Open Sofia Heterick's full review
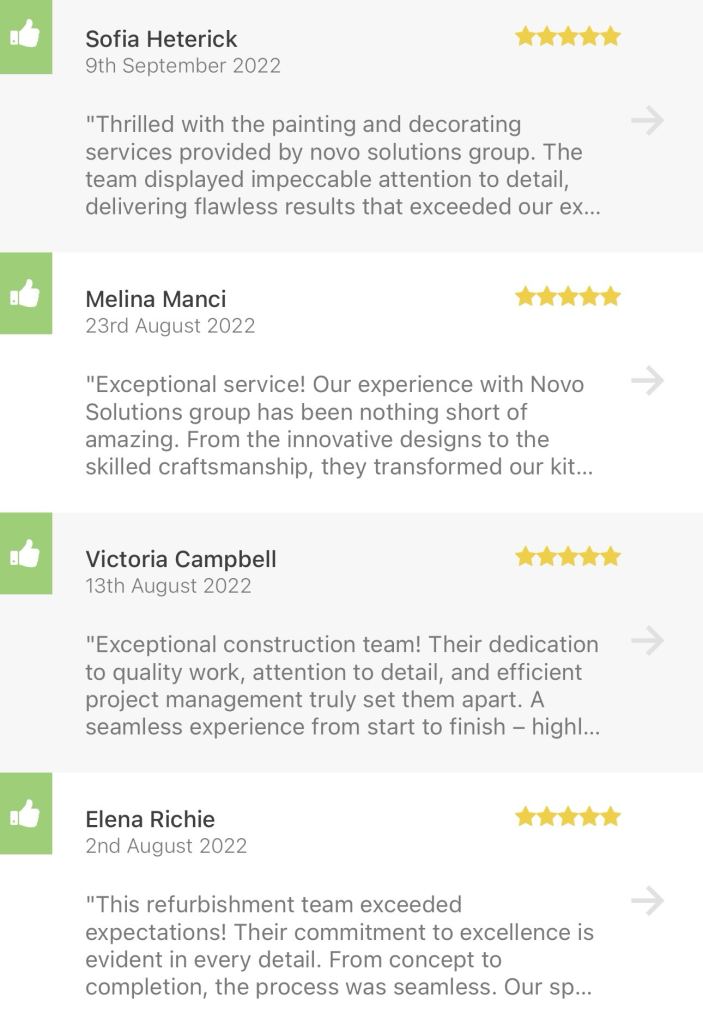The height and width of the screenshot is (1024, 703). [647, 121]
